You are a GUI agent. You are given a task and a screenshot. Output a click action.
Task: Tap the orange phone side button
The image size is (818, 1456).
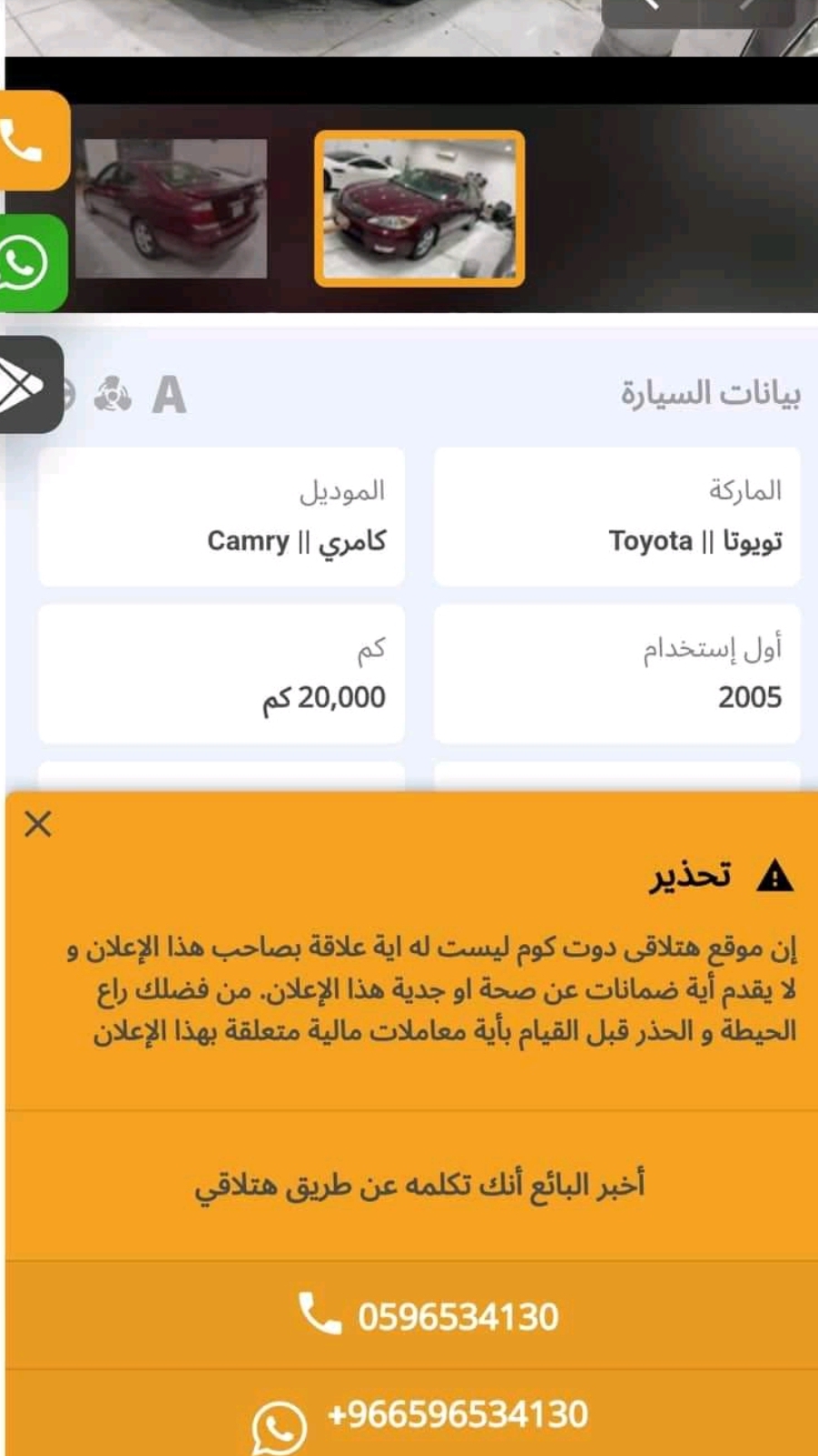click(33, 140)
